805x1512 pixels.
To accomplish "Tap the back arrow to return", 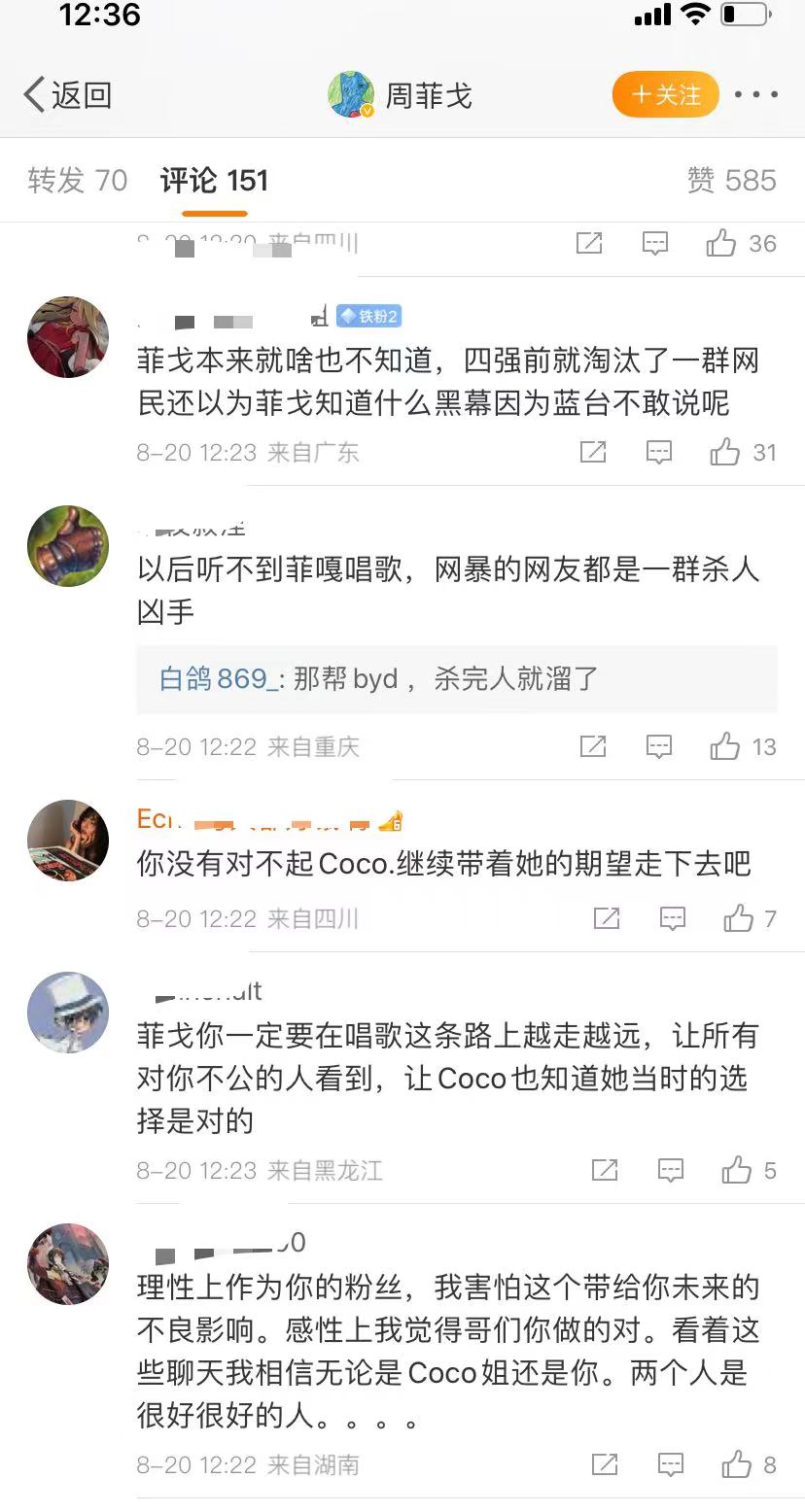I will [x=32, y=94].
